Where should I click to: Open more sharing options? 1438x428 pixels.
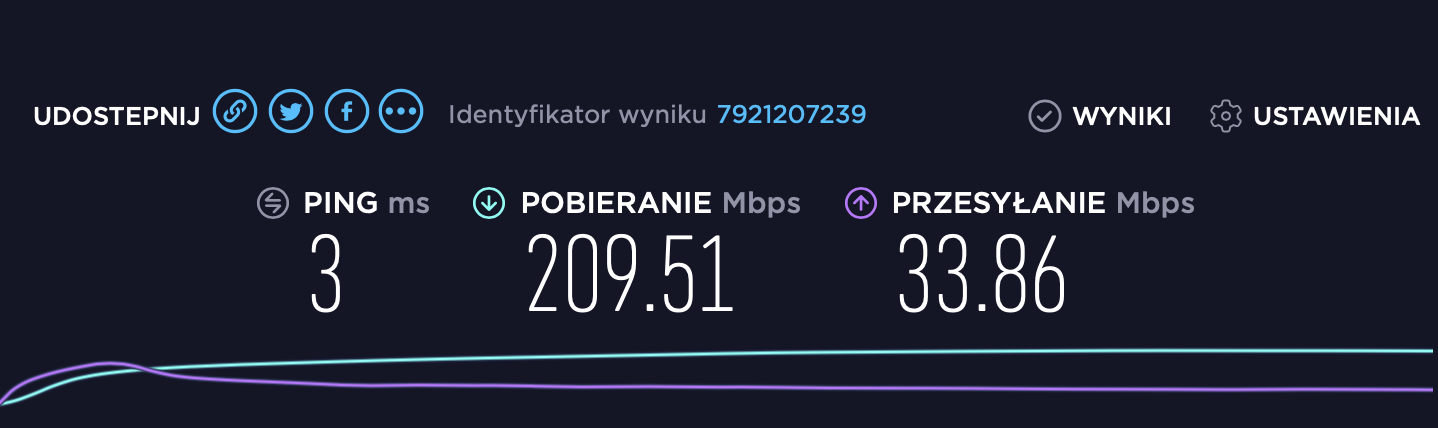(402, 111)
